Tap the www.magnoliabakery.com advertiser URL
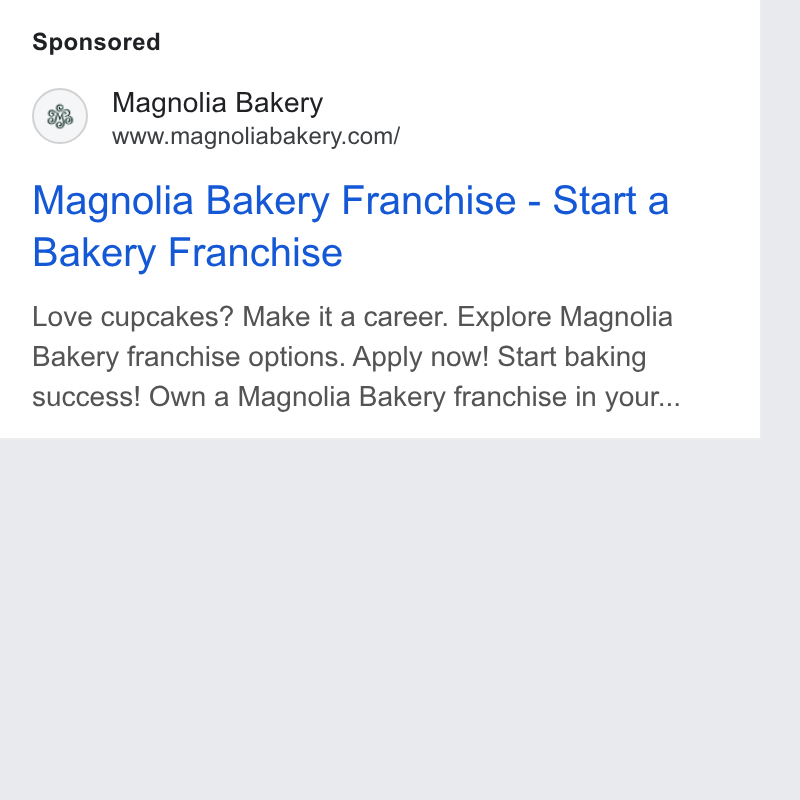Viewport: 800px width, 800px height. [256, 137]
